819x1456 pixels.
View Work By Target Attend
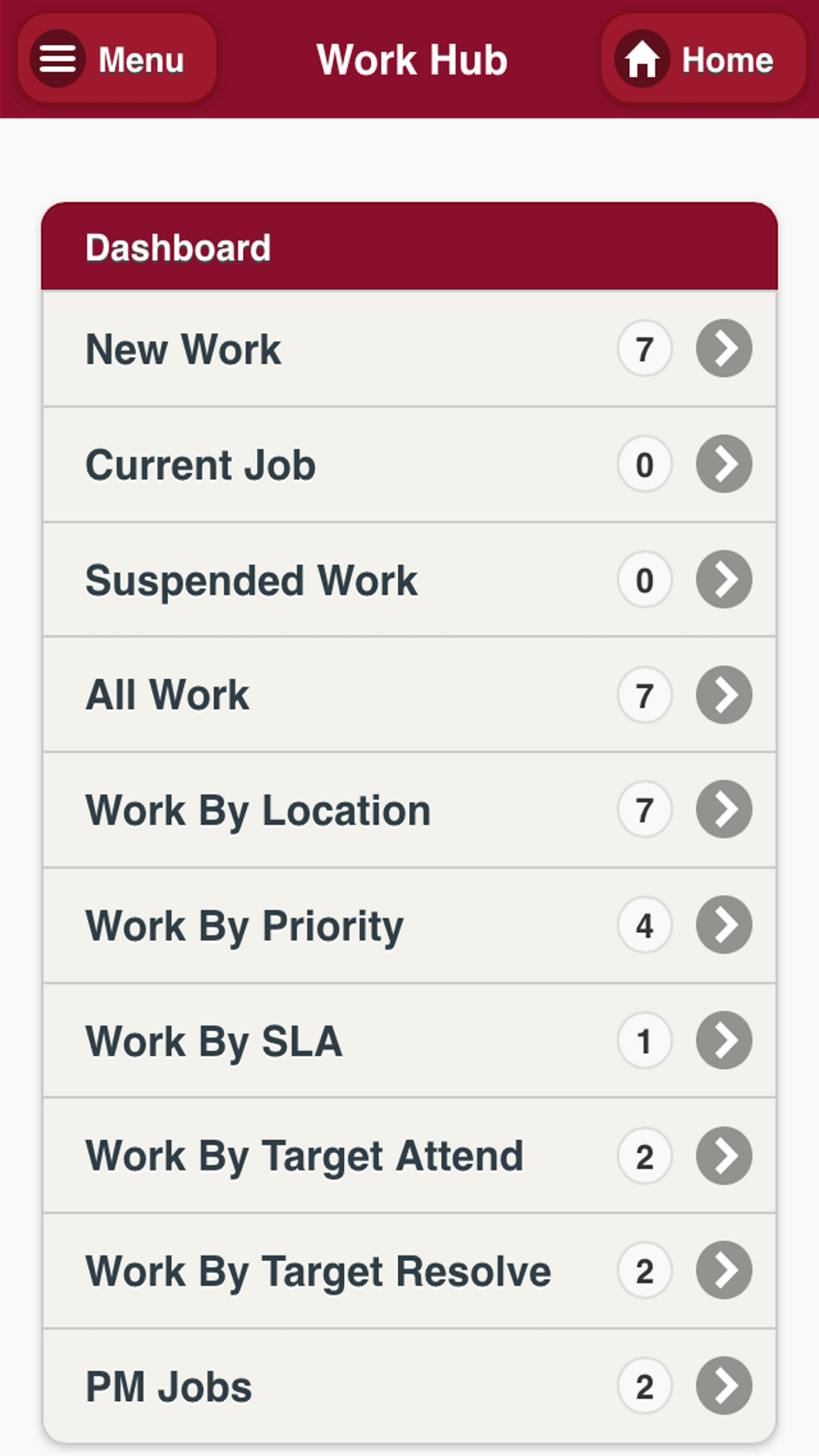pos(409,1155)
